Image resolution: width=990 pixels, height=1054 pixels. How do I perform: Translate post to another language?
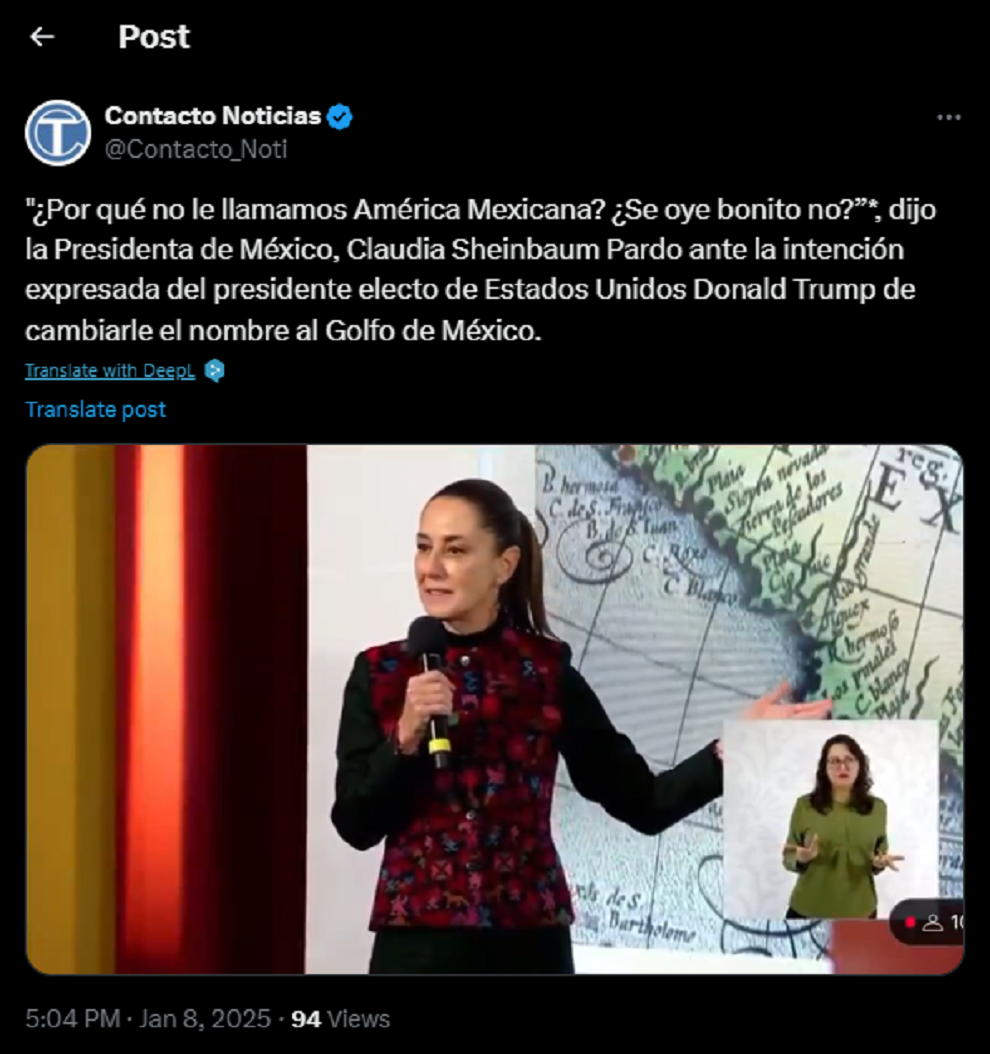point(95,409)
